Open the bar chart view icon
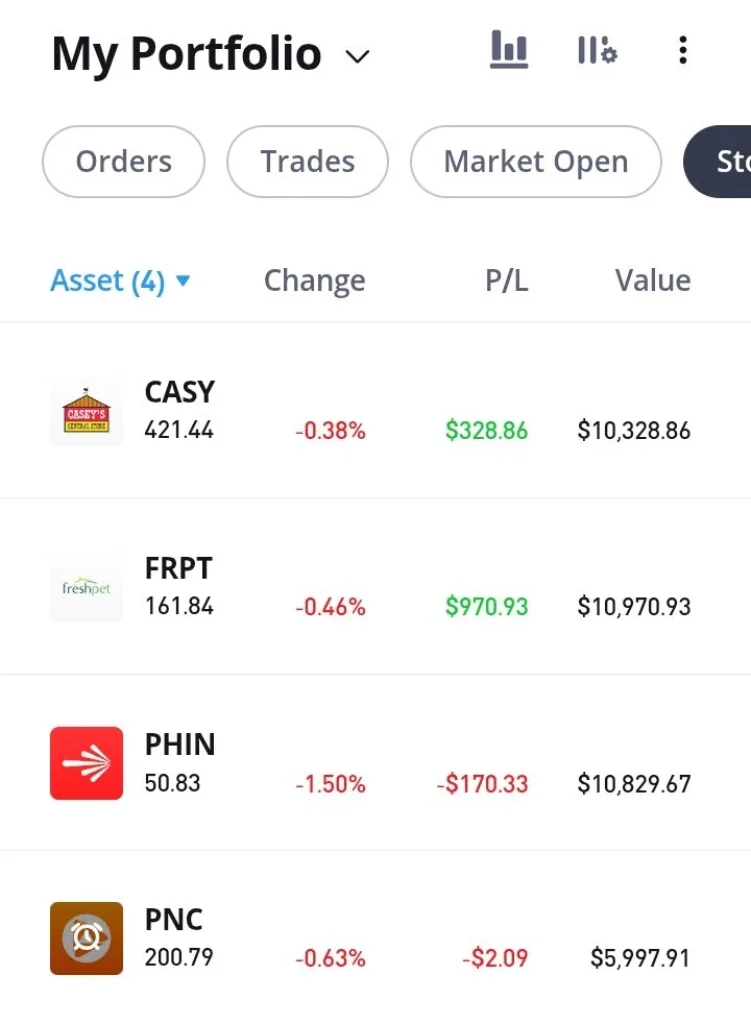This screenshot has height=1024, width=751. [508, 49]
